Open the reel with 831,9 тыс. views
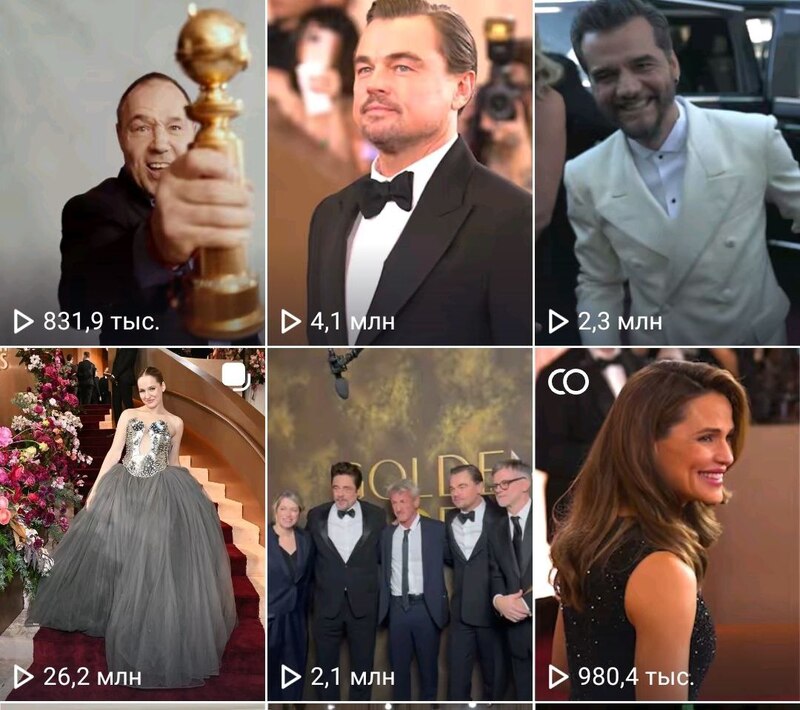 coord(132,172)
